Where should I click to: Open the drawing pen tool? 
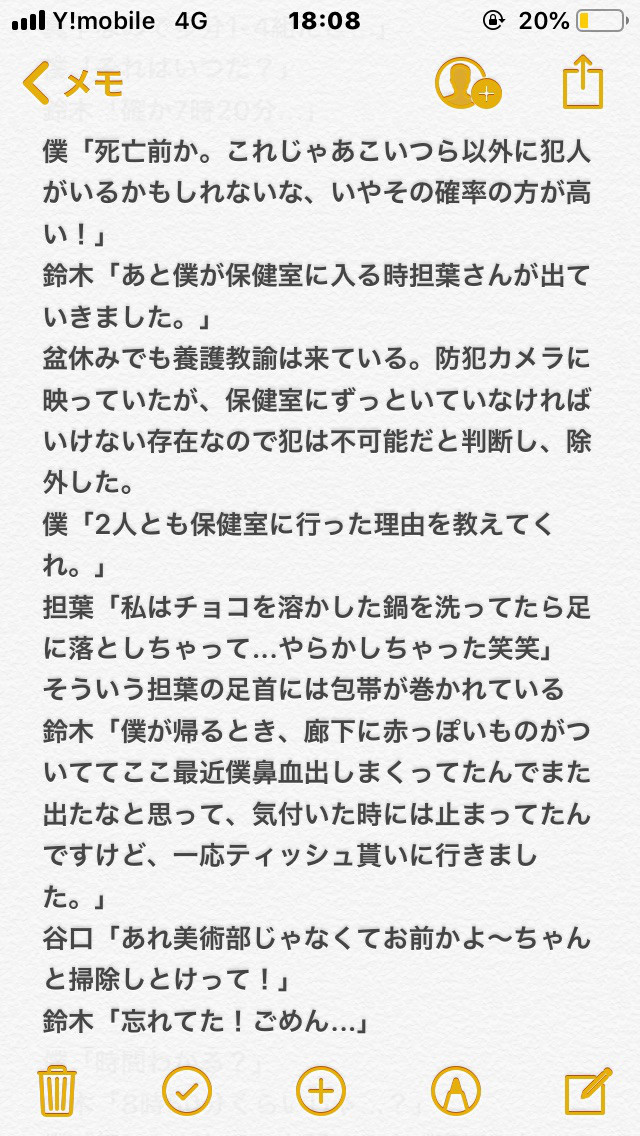[x=455, y=1090]
